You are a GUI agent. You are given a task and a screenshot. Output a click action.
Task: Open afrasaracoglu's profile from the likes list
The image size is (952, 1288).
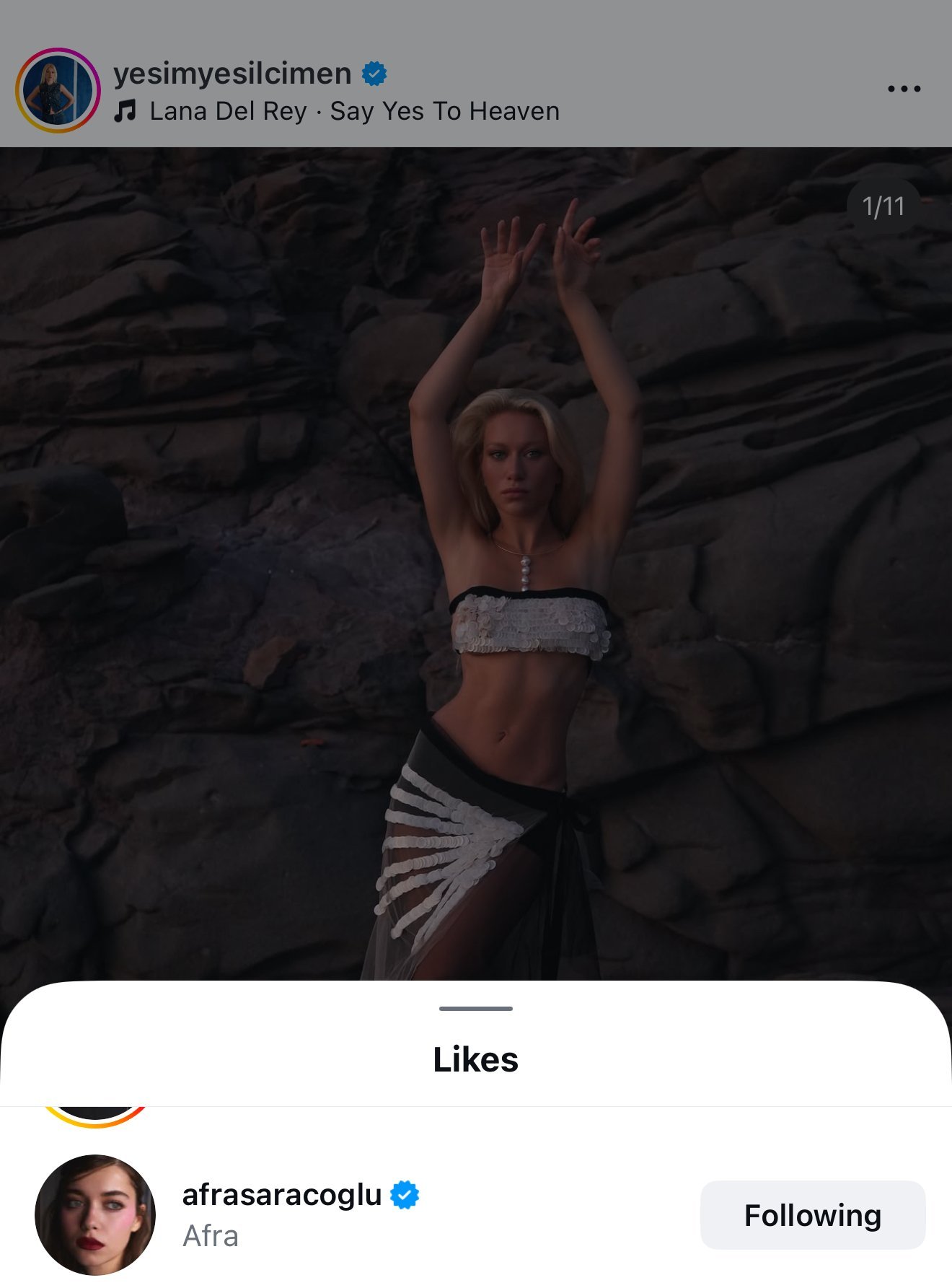click(281, 1194)
